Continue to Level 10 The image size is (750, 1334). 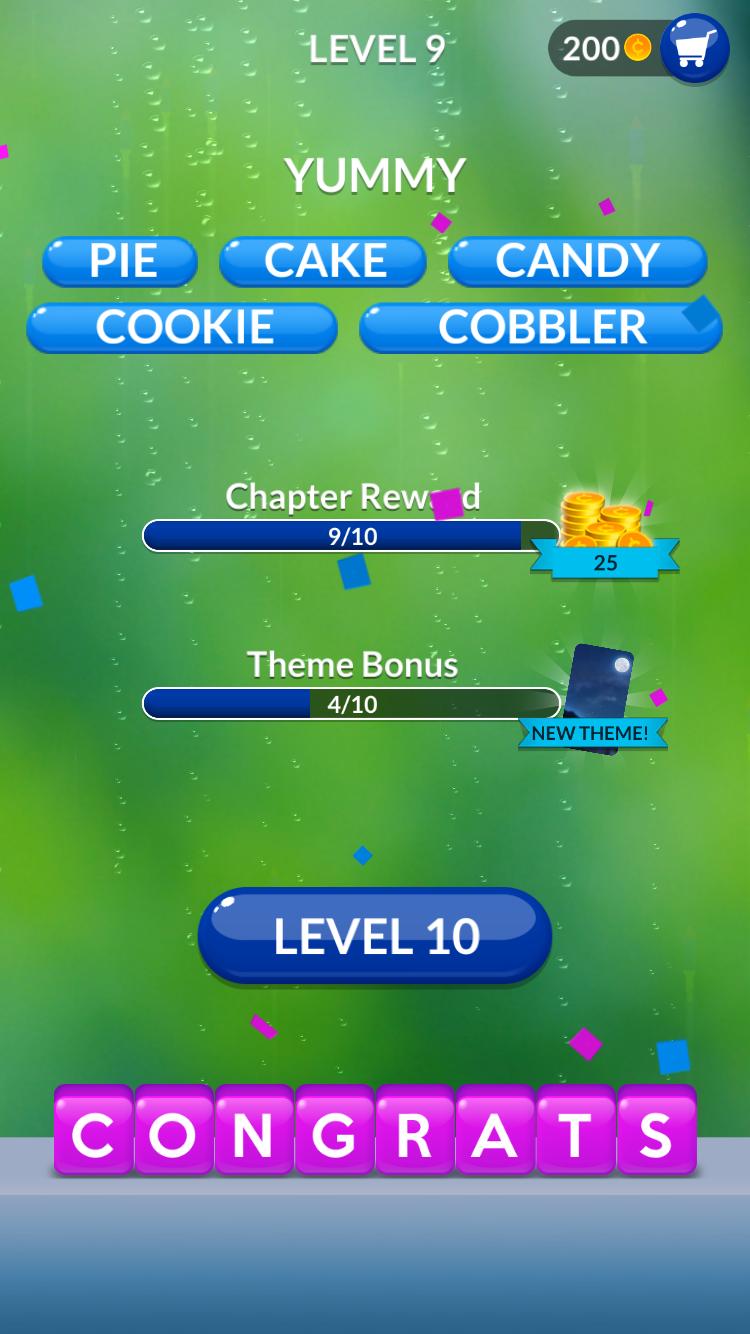[375, 935]
